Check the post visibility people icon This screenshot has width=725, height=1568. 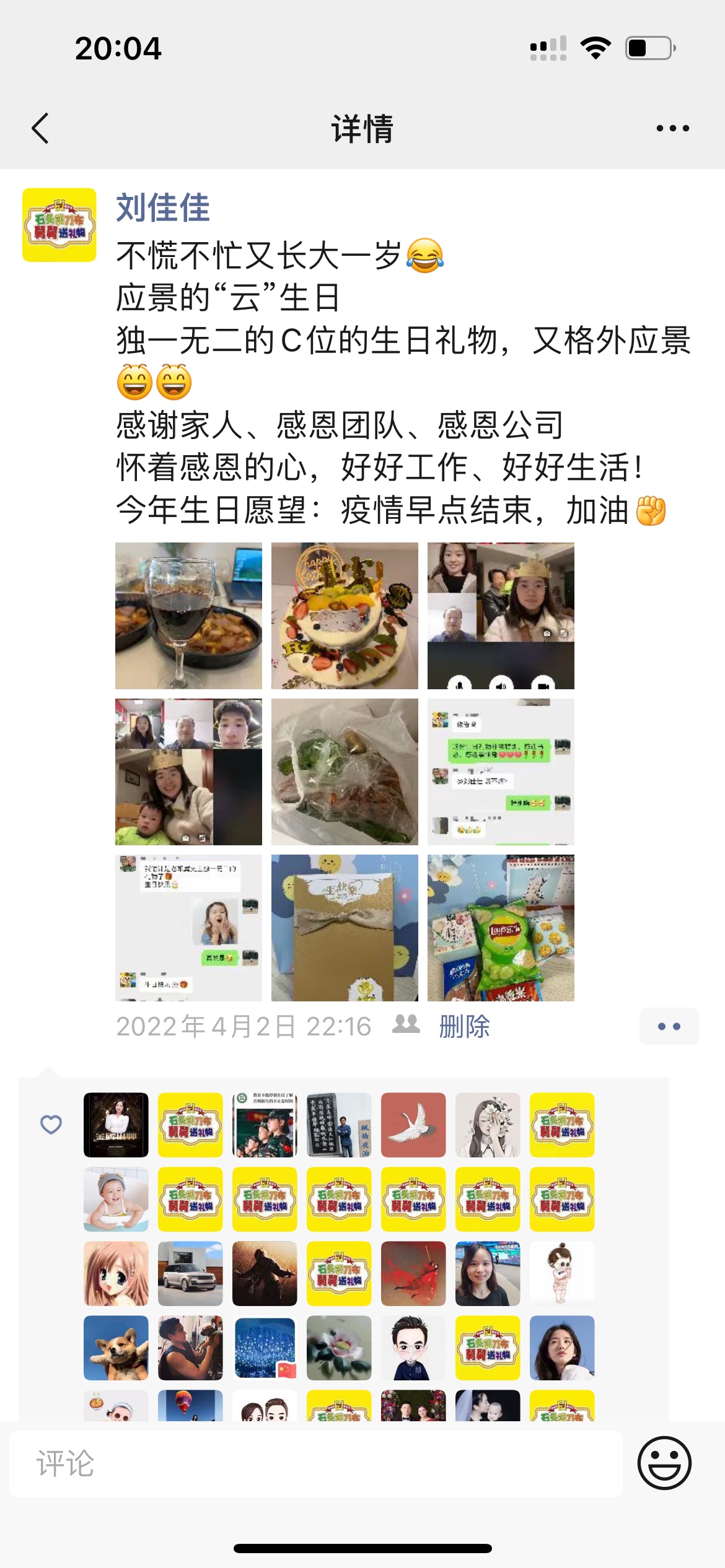pos(406,1025)
